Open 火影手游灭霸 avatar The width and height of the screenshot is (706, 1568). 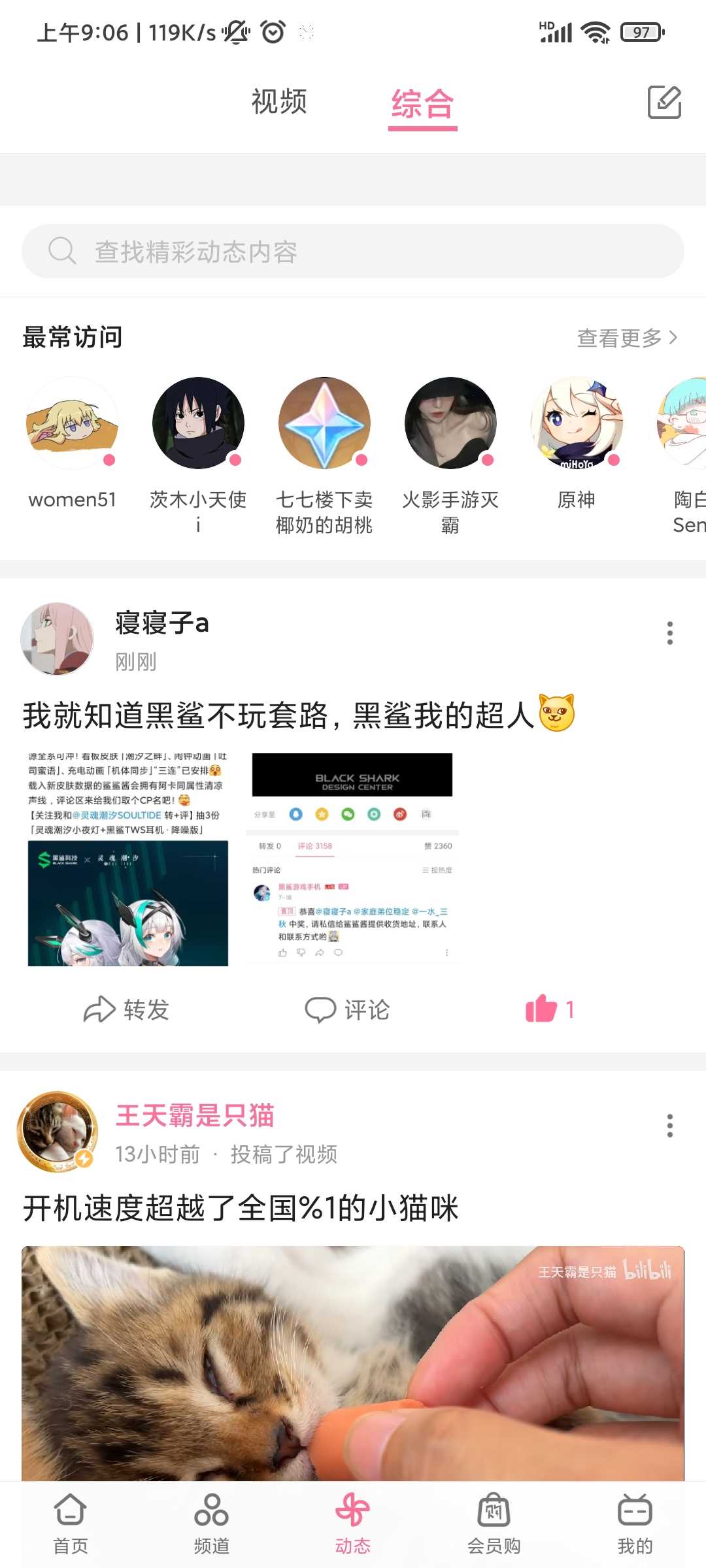pos(450,423)
